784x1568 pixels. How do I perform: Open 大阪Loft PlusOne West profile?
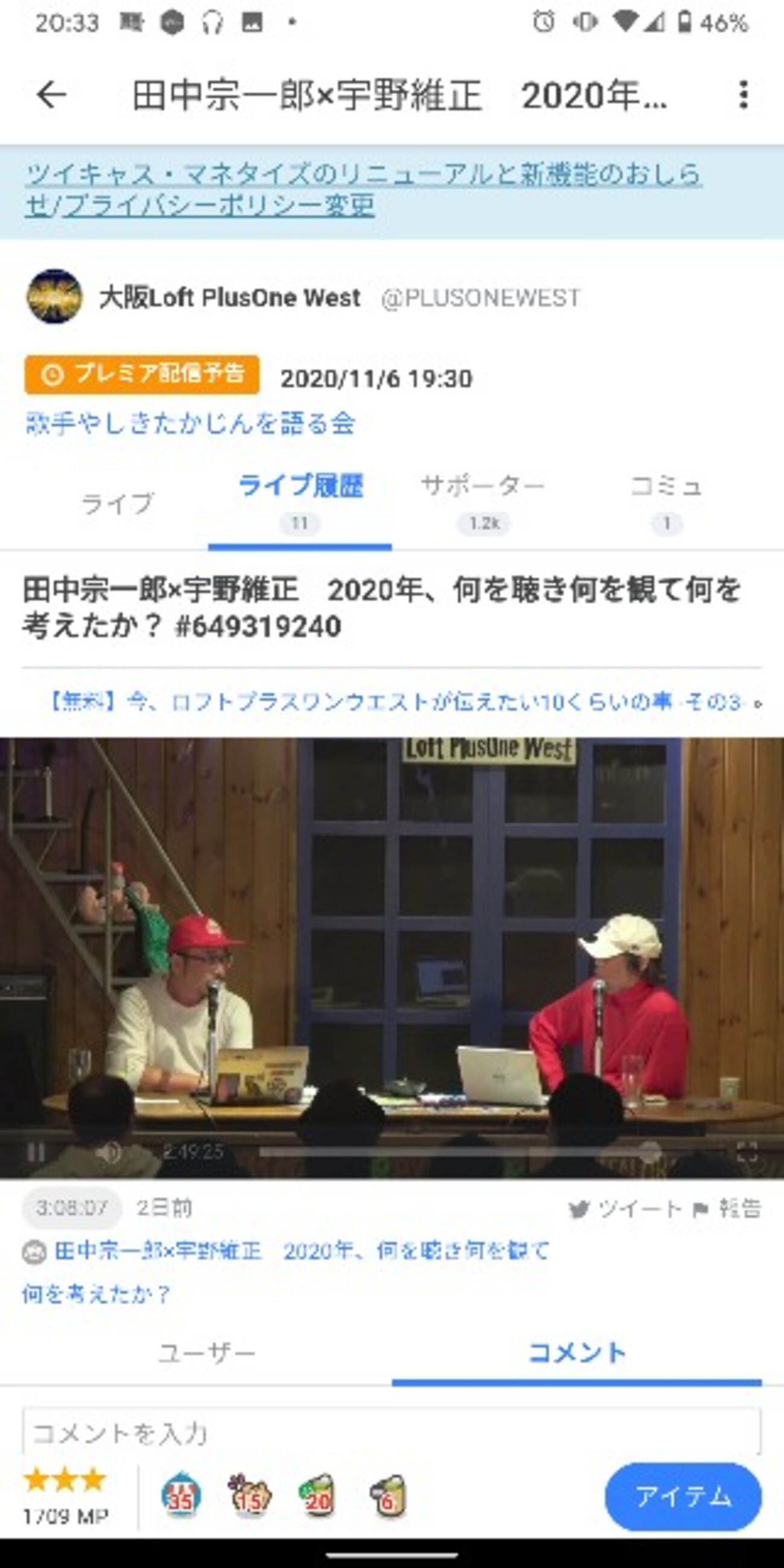click(x=229, y=298)
